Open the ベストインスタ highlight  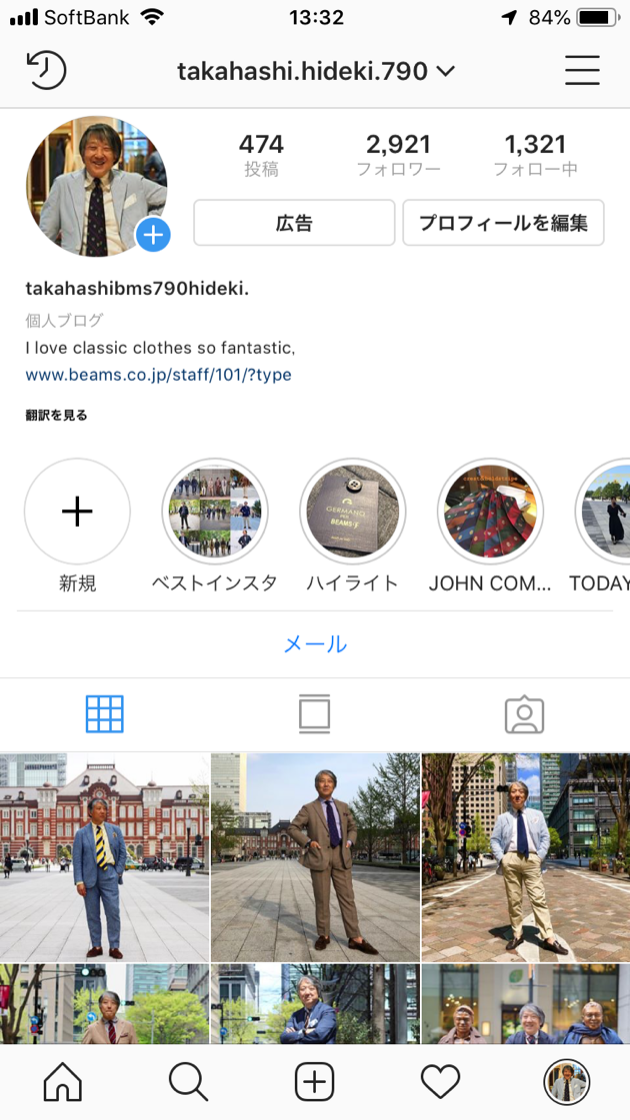(x=215, y=511)
